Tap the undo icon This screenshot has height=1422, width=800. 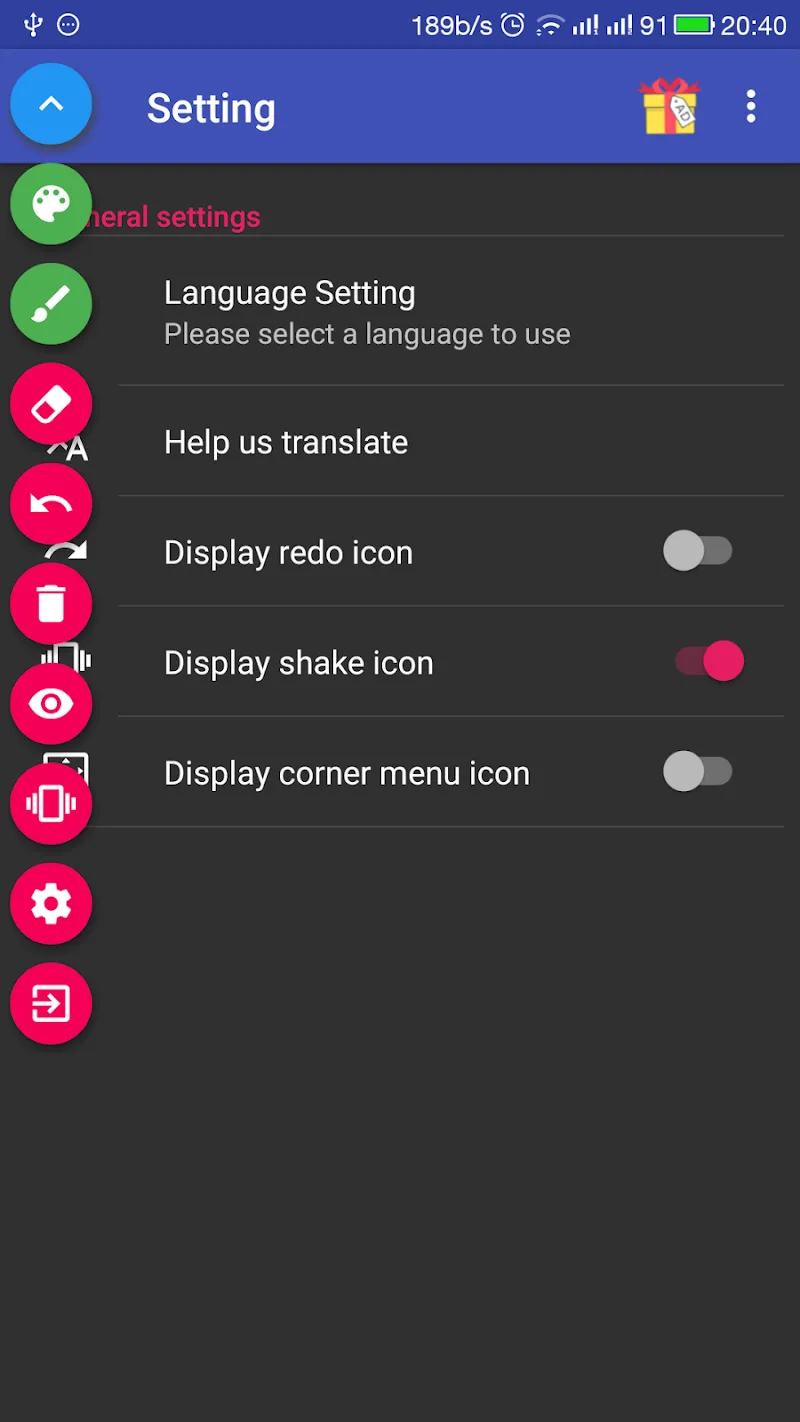pos(51,504)
